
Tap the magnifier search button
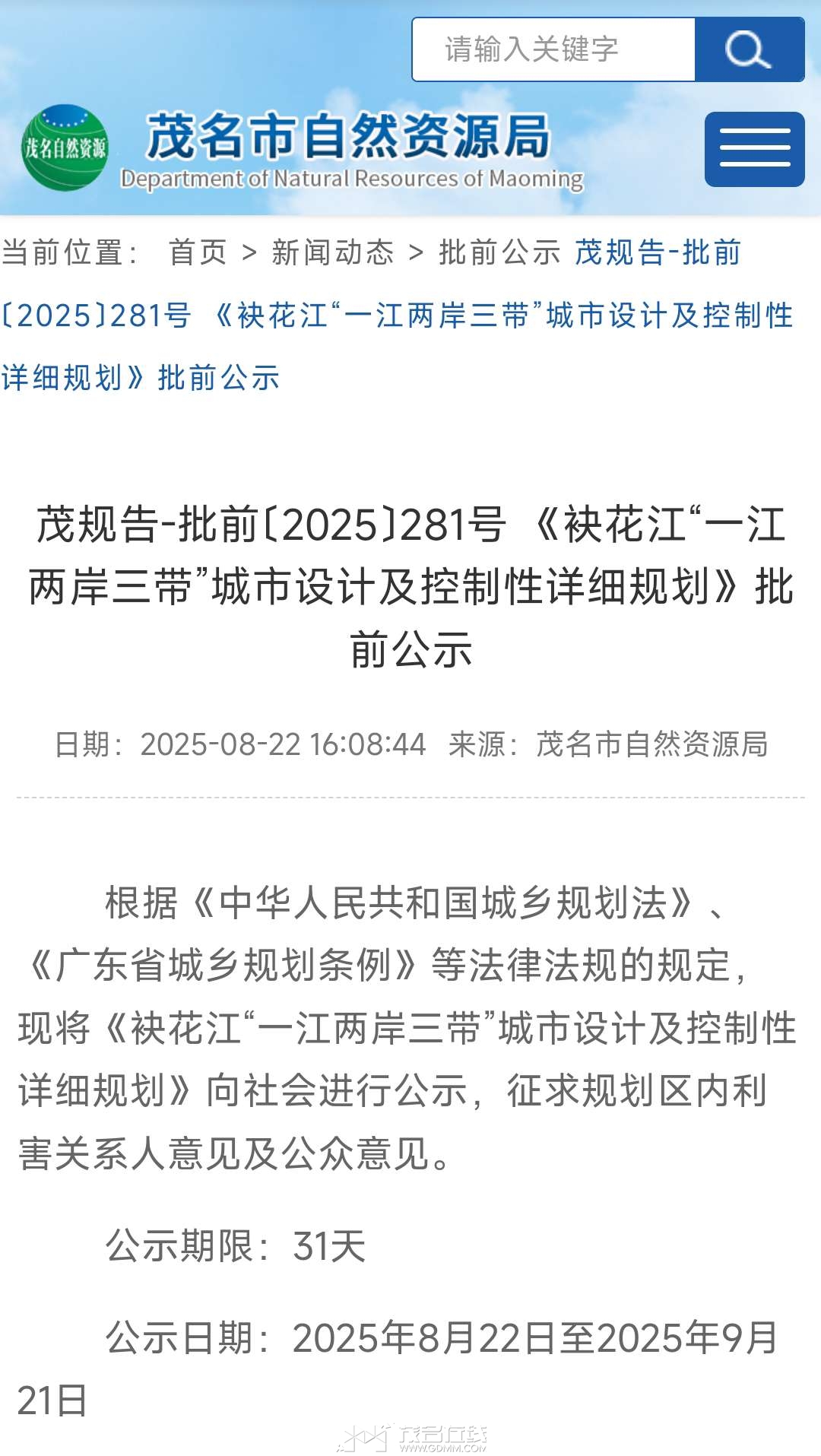(x=749, y=49)
